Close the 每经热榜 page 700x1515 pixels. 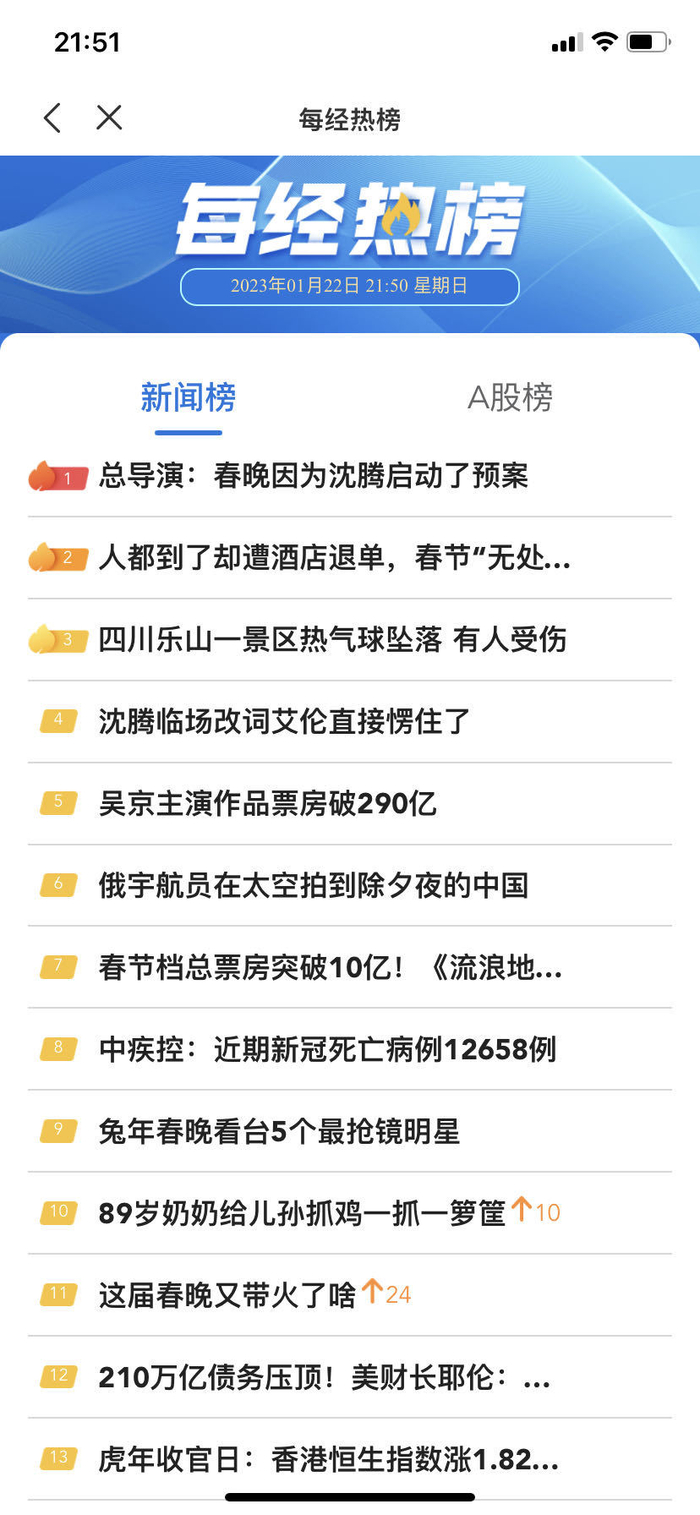(x=109, y=118)
